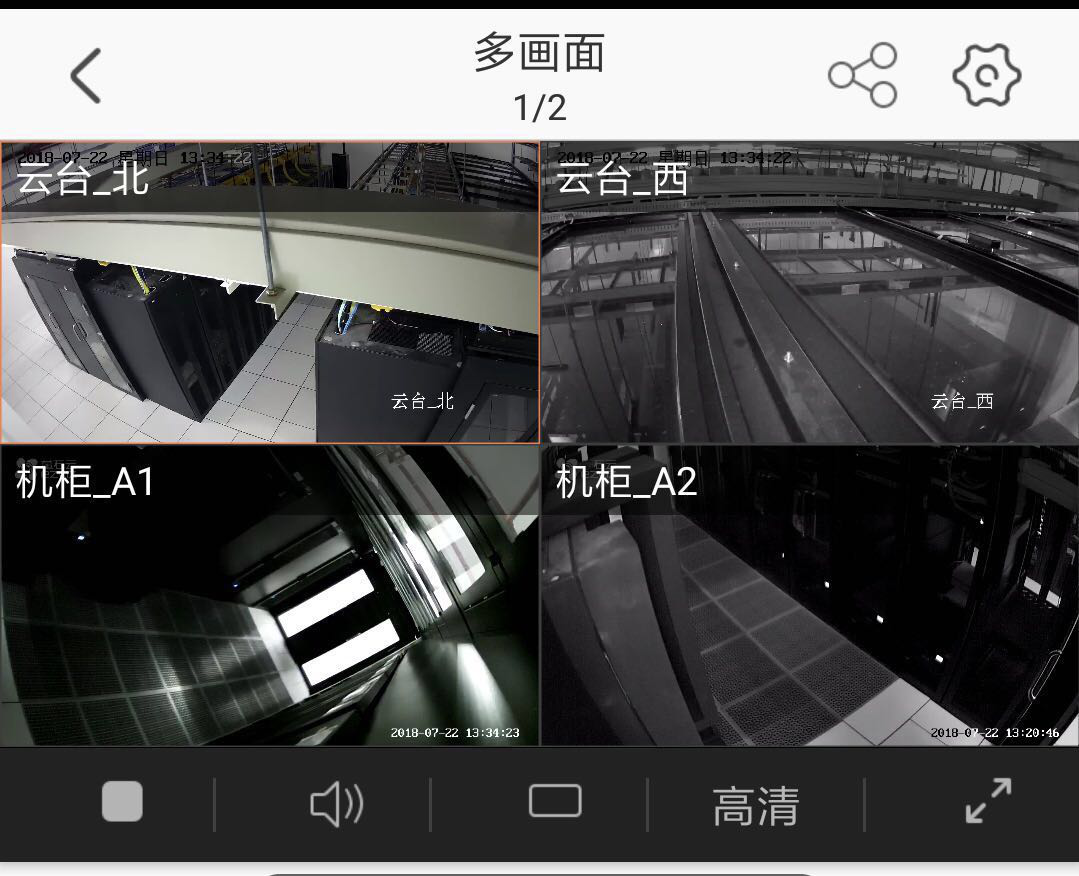Toggle the camera sound
The height and width of the screenshot is (876, 1079).
336,804
